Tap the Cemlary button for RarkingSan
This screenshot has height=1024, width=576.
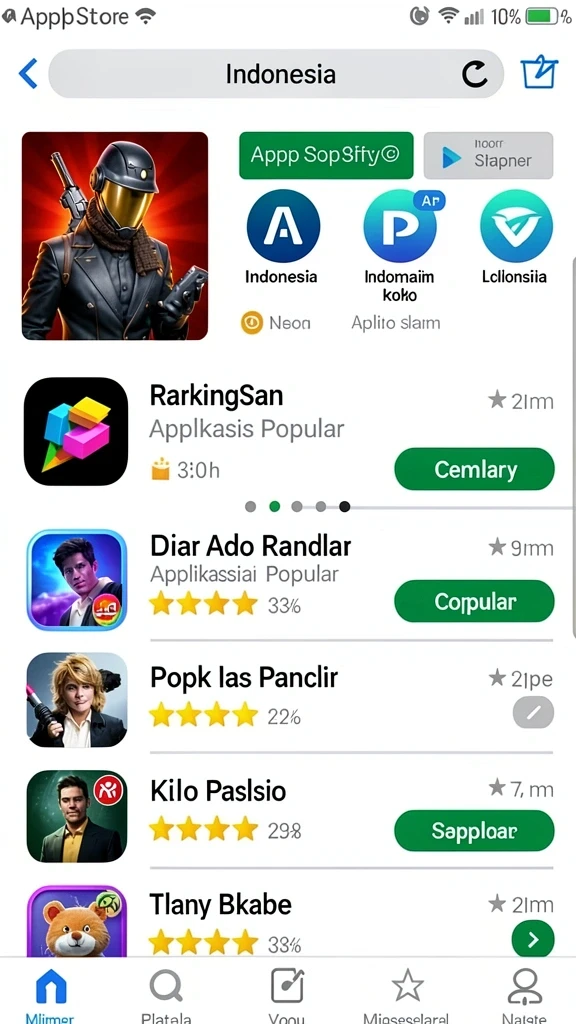[474, 469]
